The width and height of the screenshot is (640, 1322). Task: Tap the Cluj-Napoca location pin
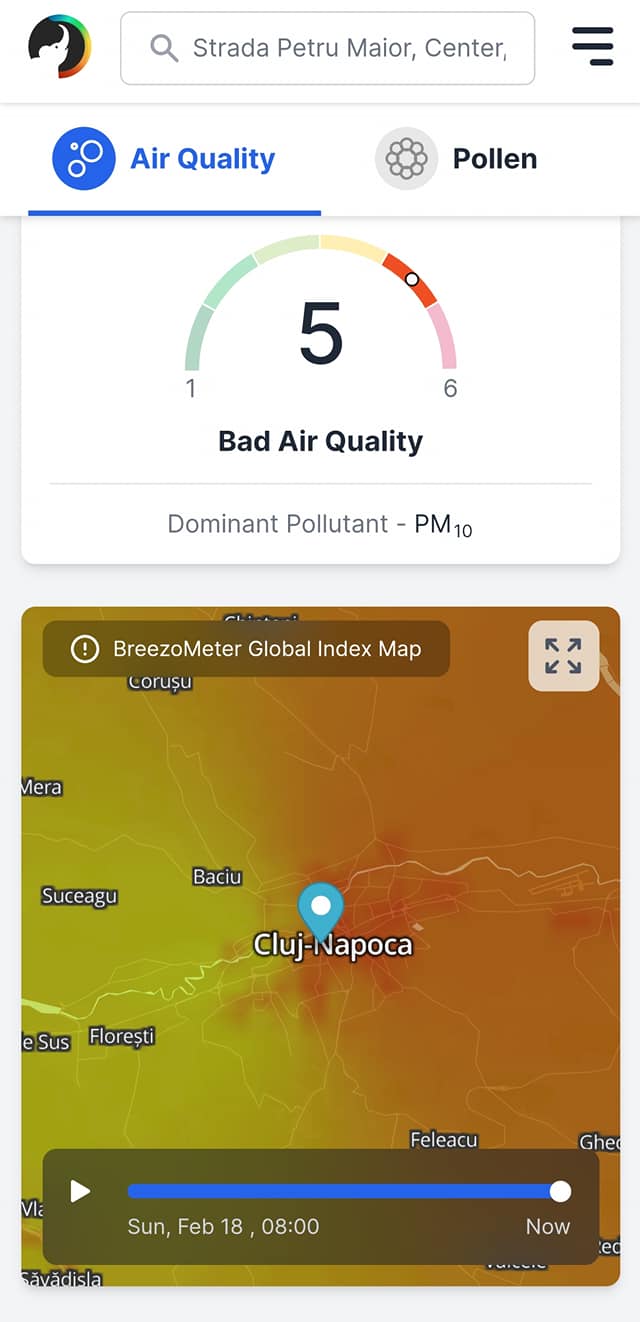coord(321,909)
